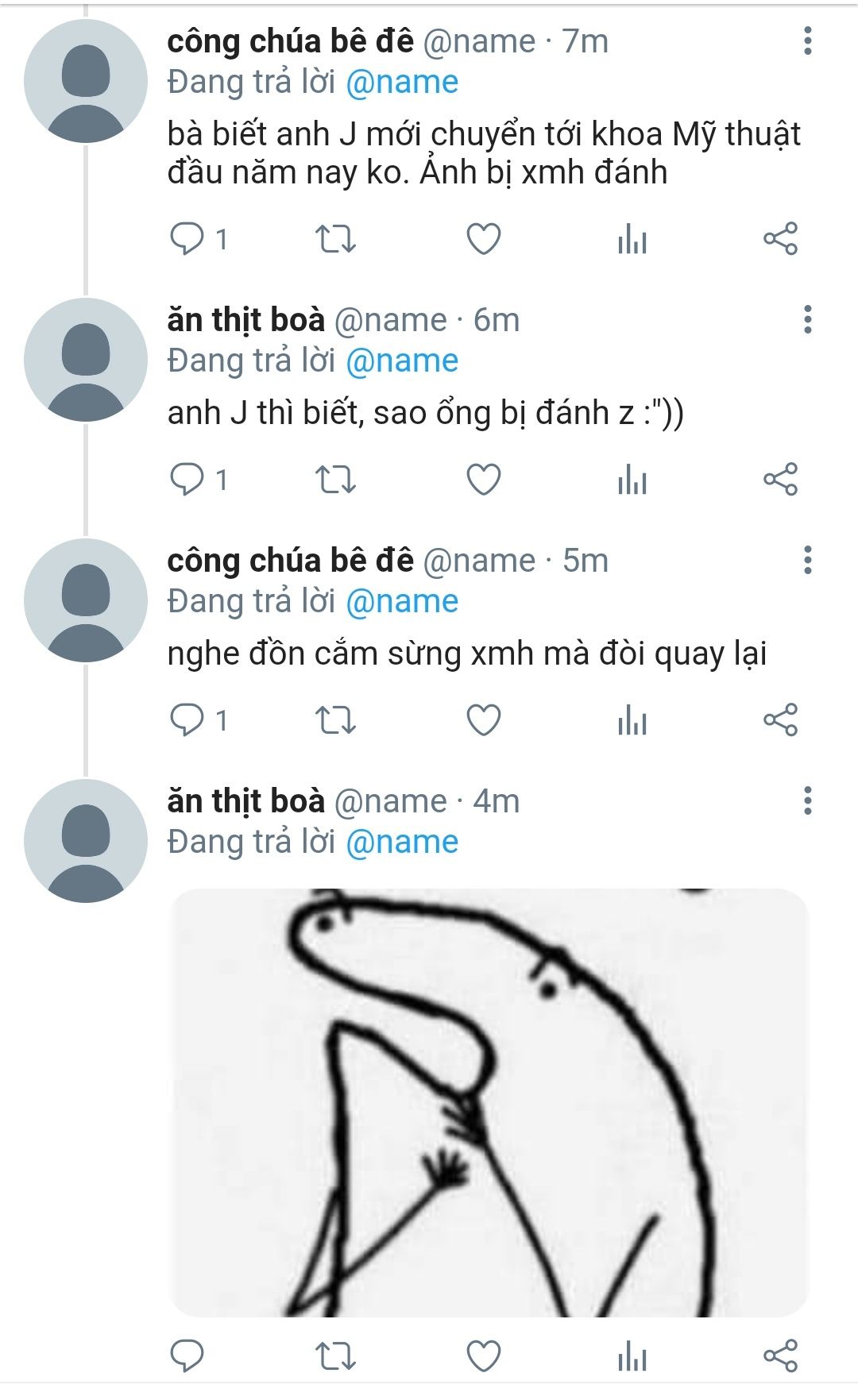This screenshot has width=858, height=1400.
Task: Reply to the image tweet from 4m ago
Action: tap(188, 1356)
